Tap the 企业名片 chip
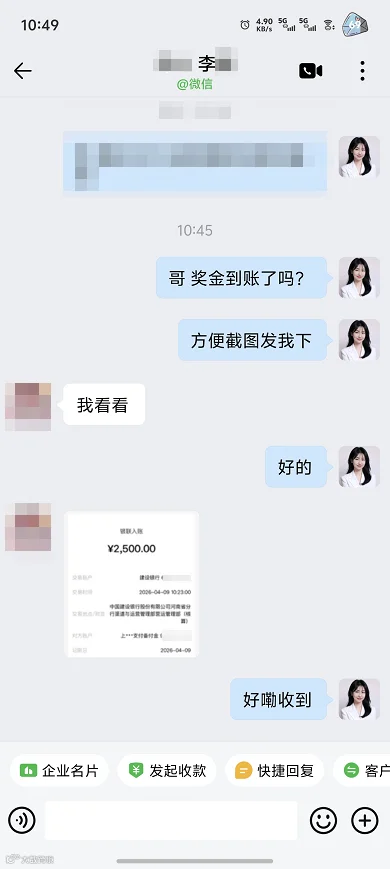Viewport: 390px width, 869px height. 59,770
